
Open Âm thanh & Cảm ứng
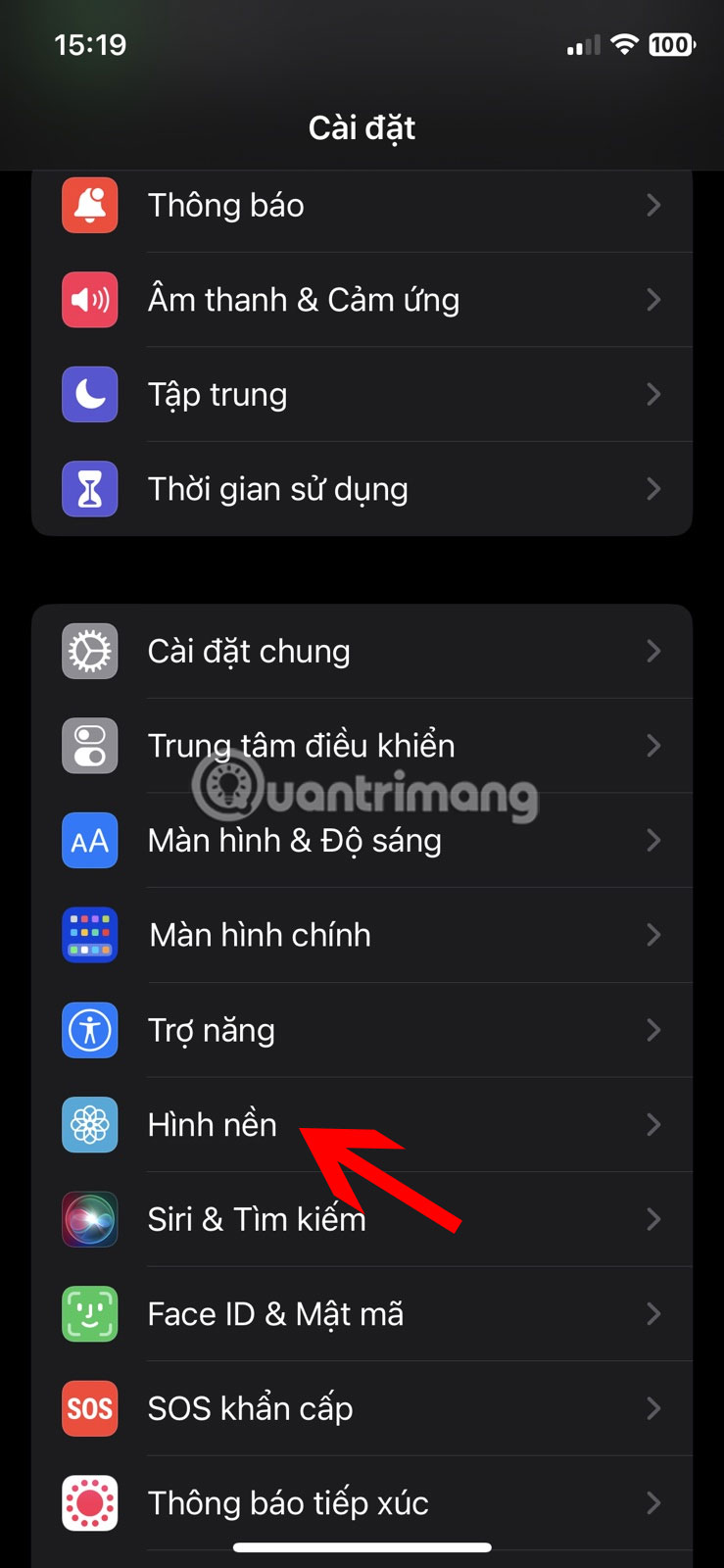coord(362,300)
